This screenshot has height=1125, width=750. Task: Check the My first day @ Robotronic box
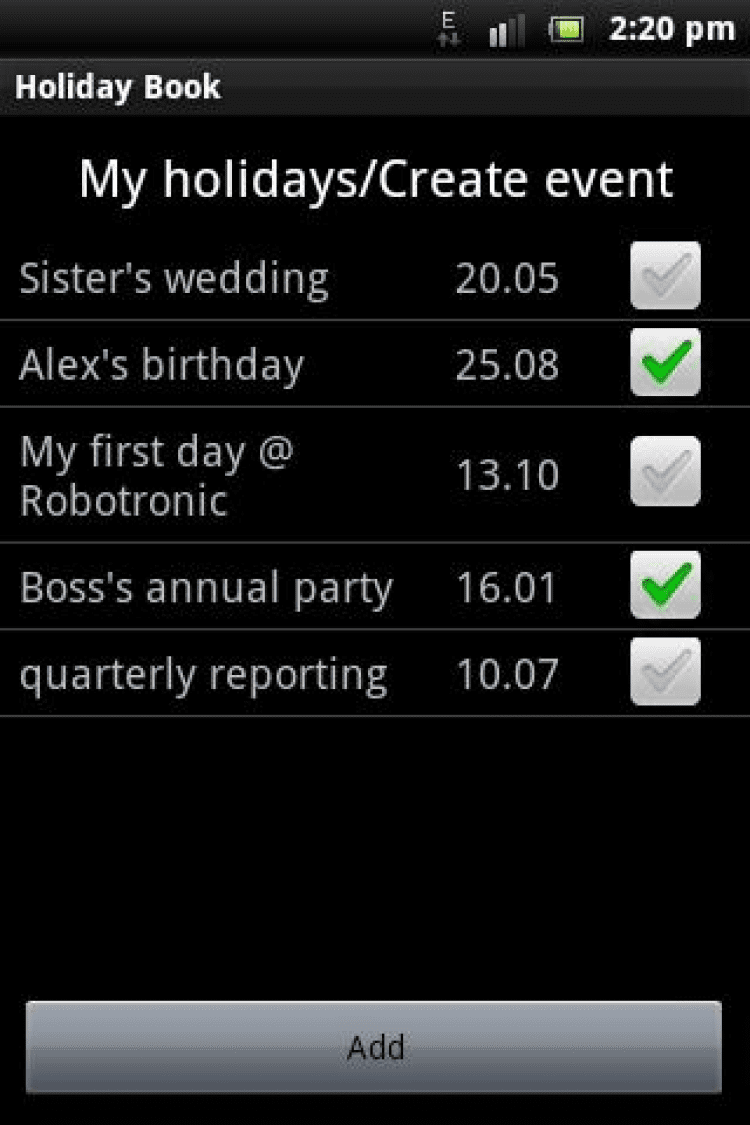coord(665,472)
